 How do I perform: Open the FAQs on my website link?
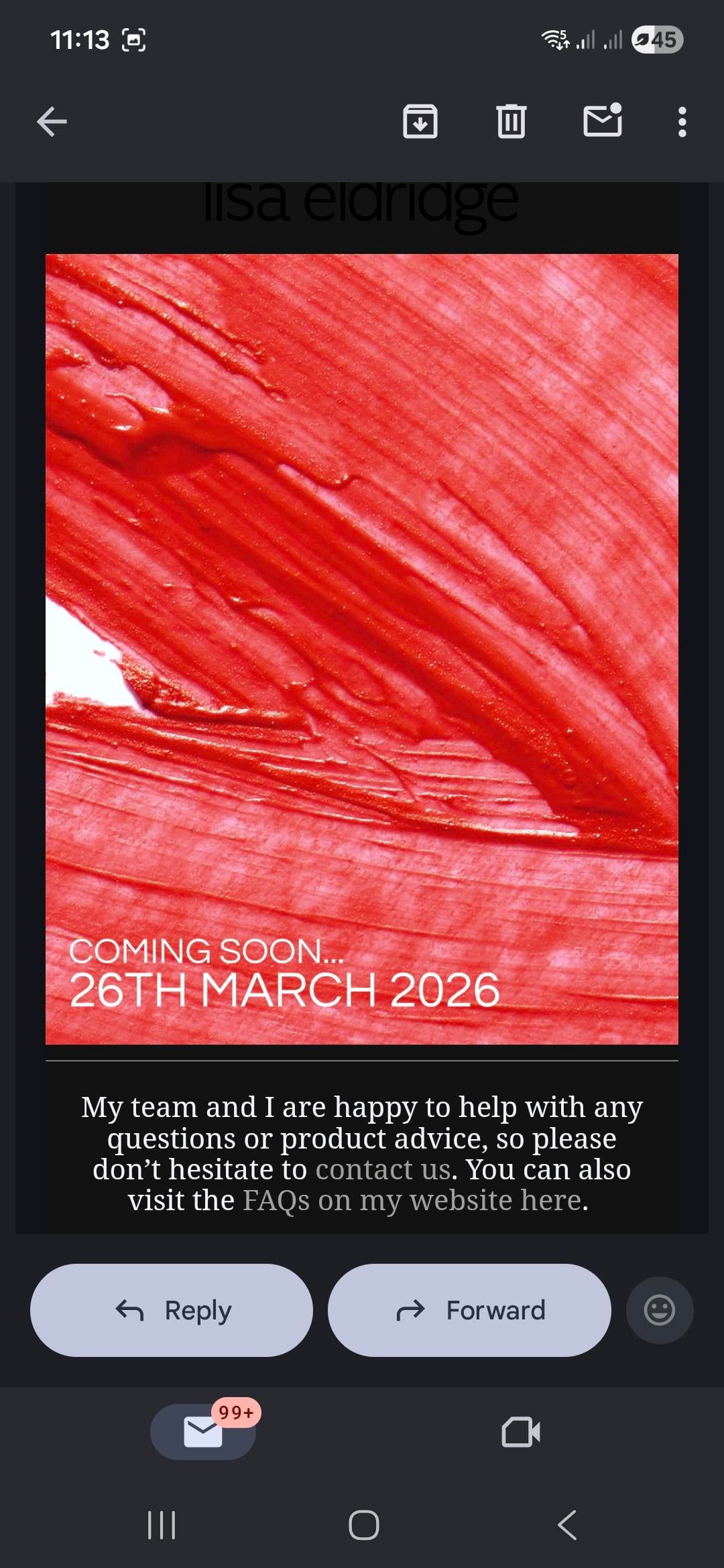[412, 1200]
